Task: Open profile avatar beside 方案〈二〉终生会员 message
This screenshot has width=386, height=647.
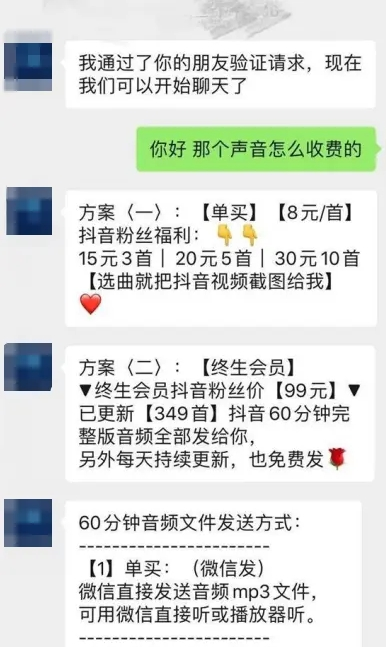Action: [x=28, y=367]
